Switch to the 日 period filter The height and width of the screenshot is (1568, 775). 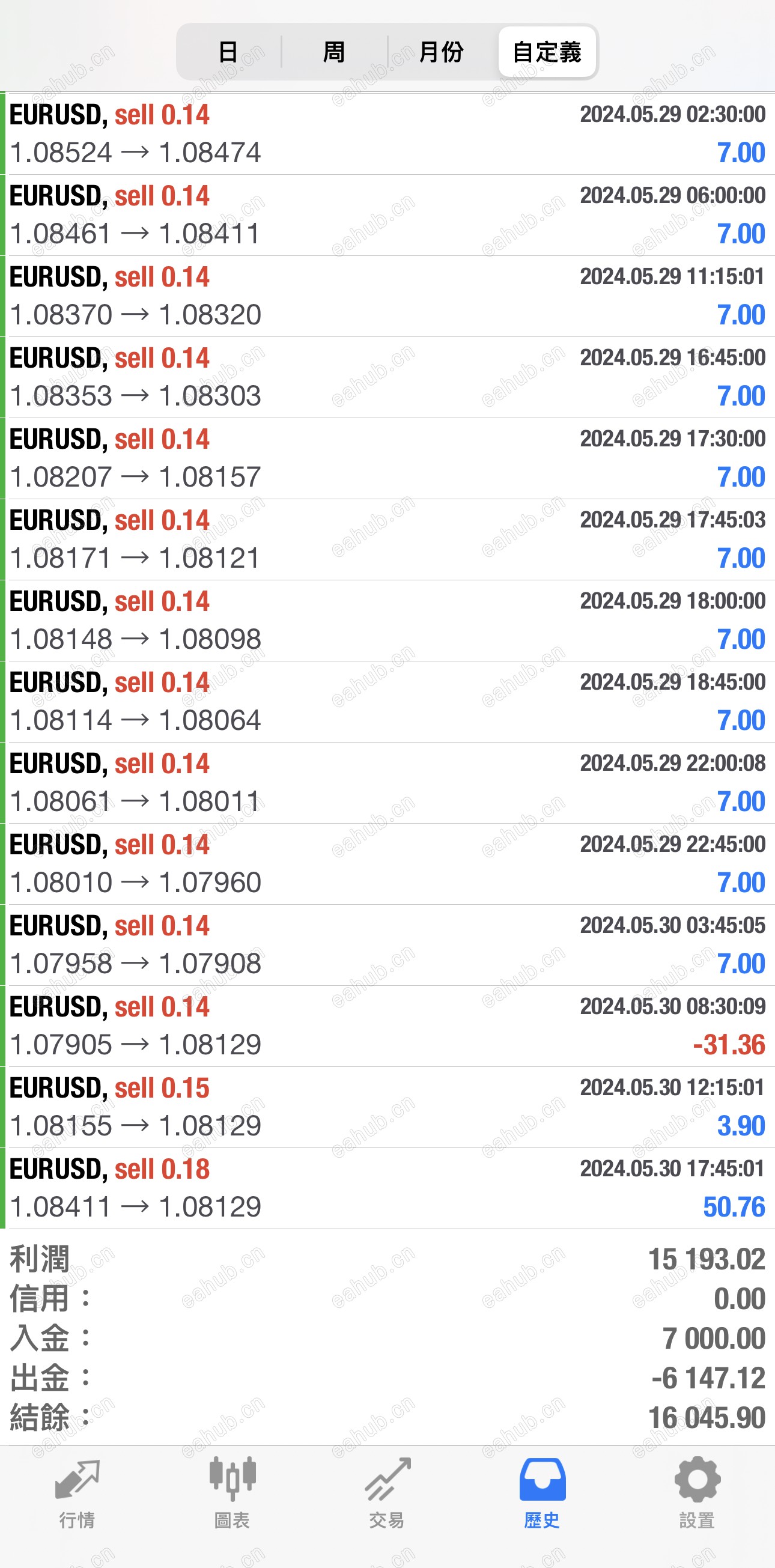tap(228, 52)
